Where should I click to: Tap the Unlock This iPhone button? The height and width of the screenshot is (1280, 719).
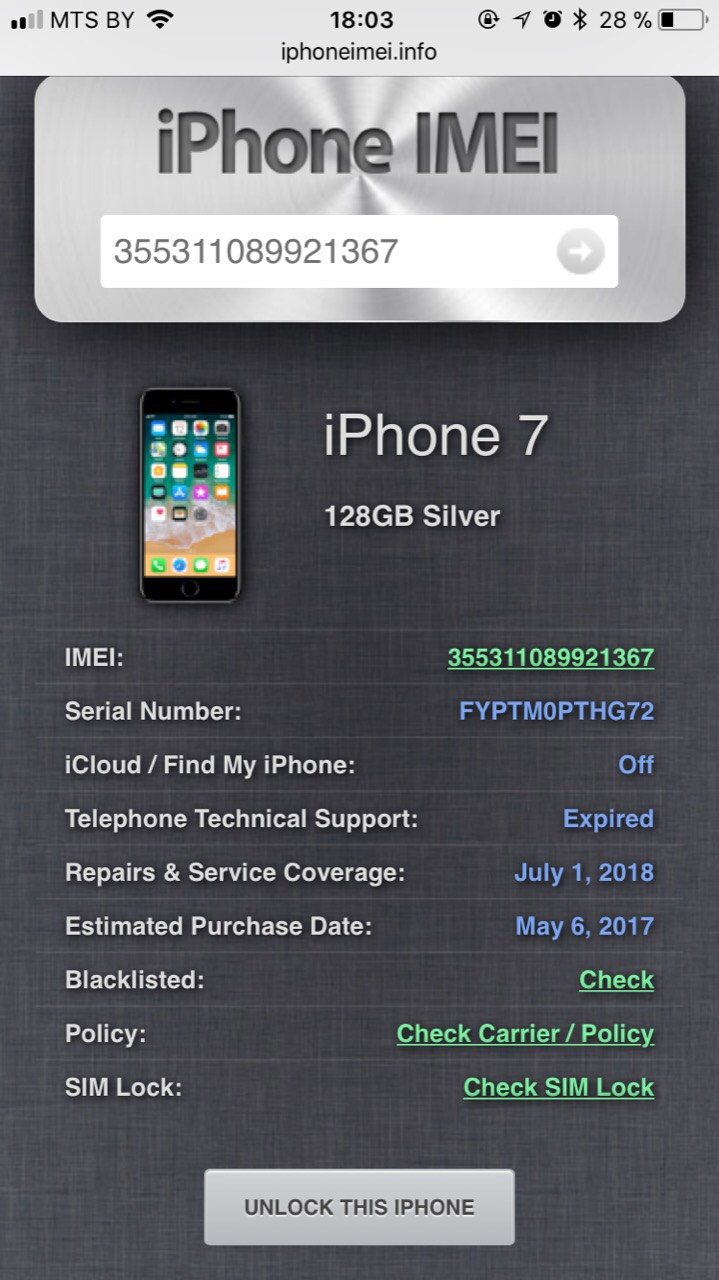point(359,1207)
